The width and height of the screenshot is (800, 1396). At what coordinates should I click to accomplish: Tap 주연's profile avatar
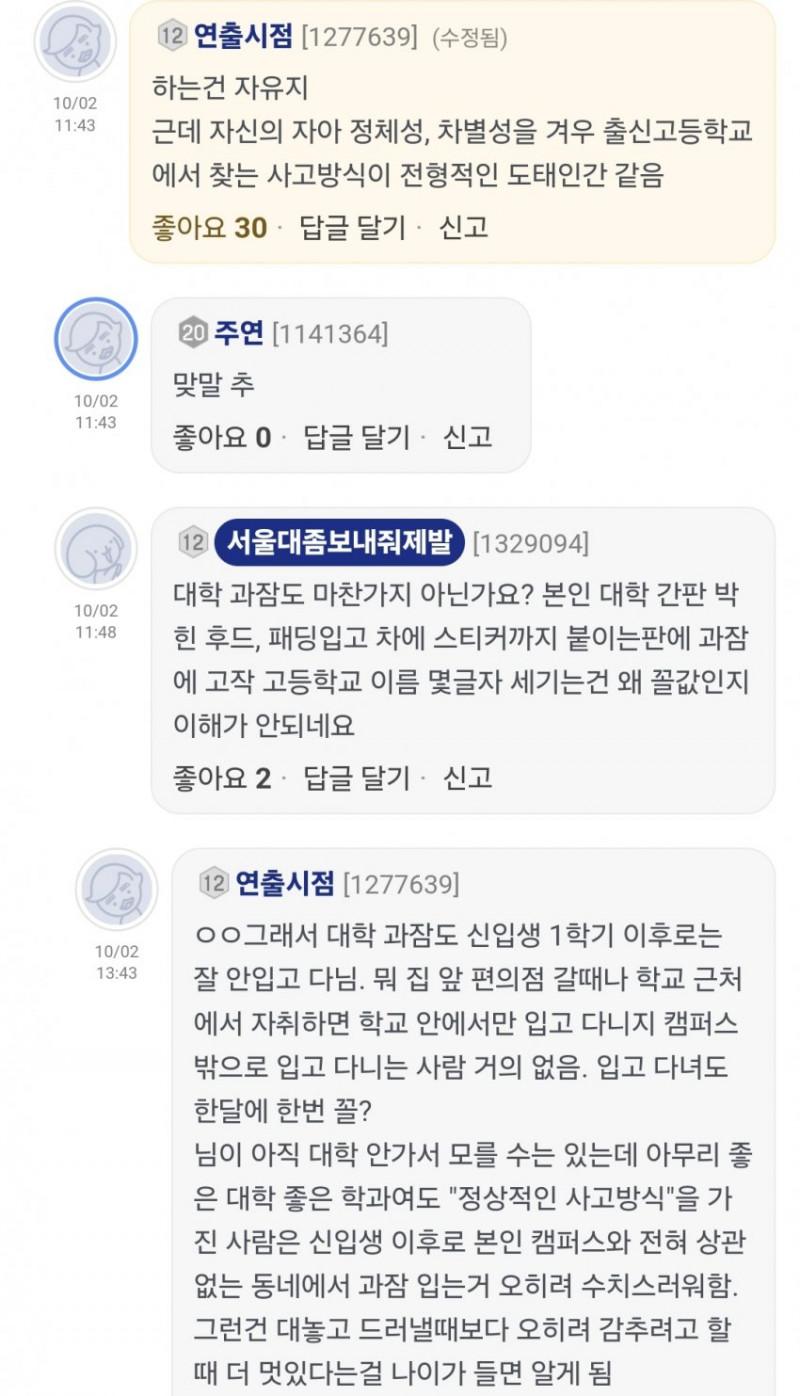[x=95, y=339]
